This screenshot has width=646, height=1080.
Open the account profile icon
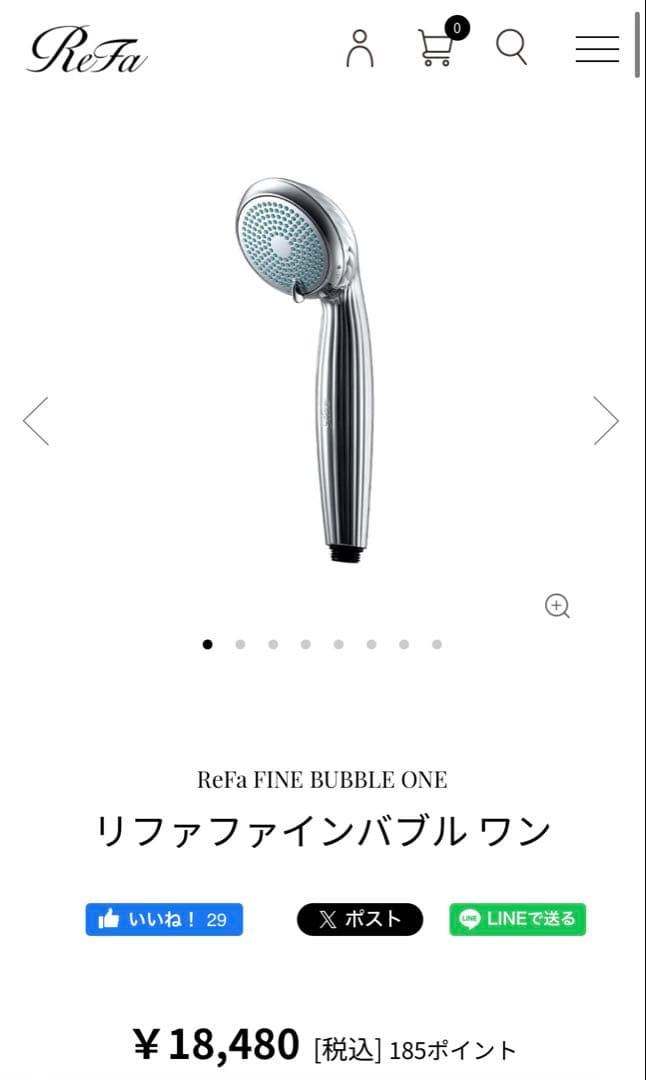click(x=360, y=48)
